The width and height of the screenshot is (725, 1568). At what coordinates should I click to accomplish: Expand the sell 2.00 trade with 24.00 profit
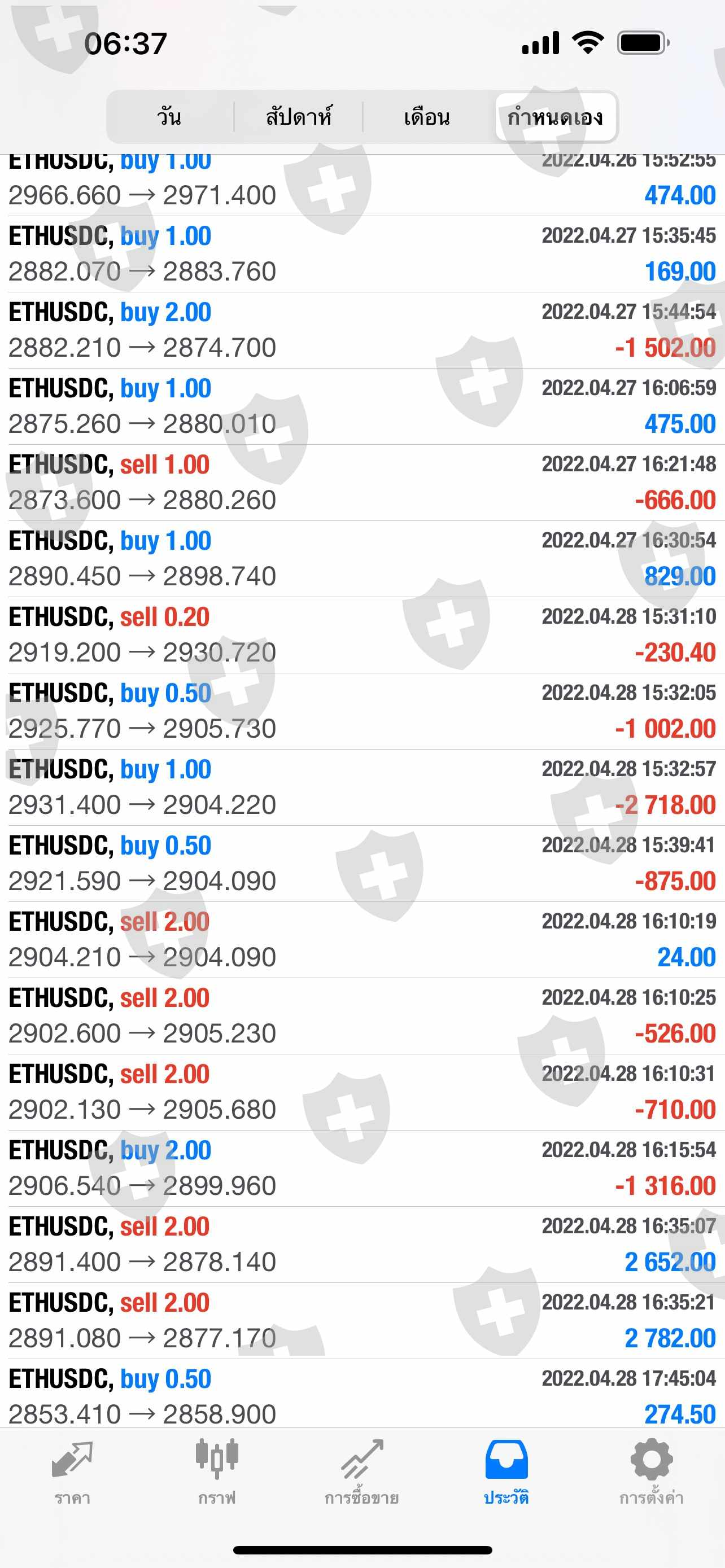pos(362,939)
